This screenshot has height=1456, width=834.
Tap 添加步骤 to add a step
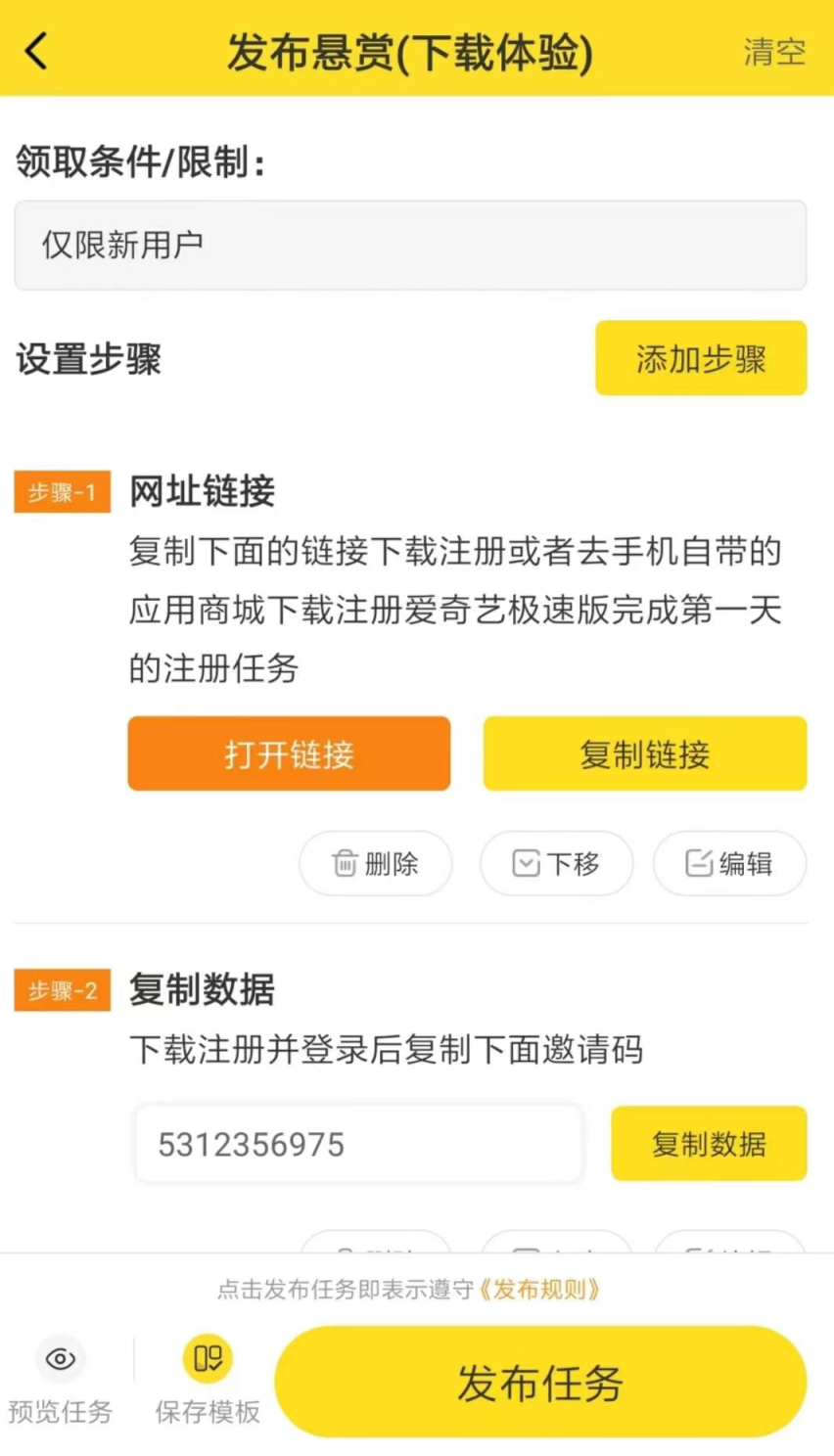coord(701,358)
